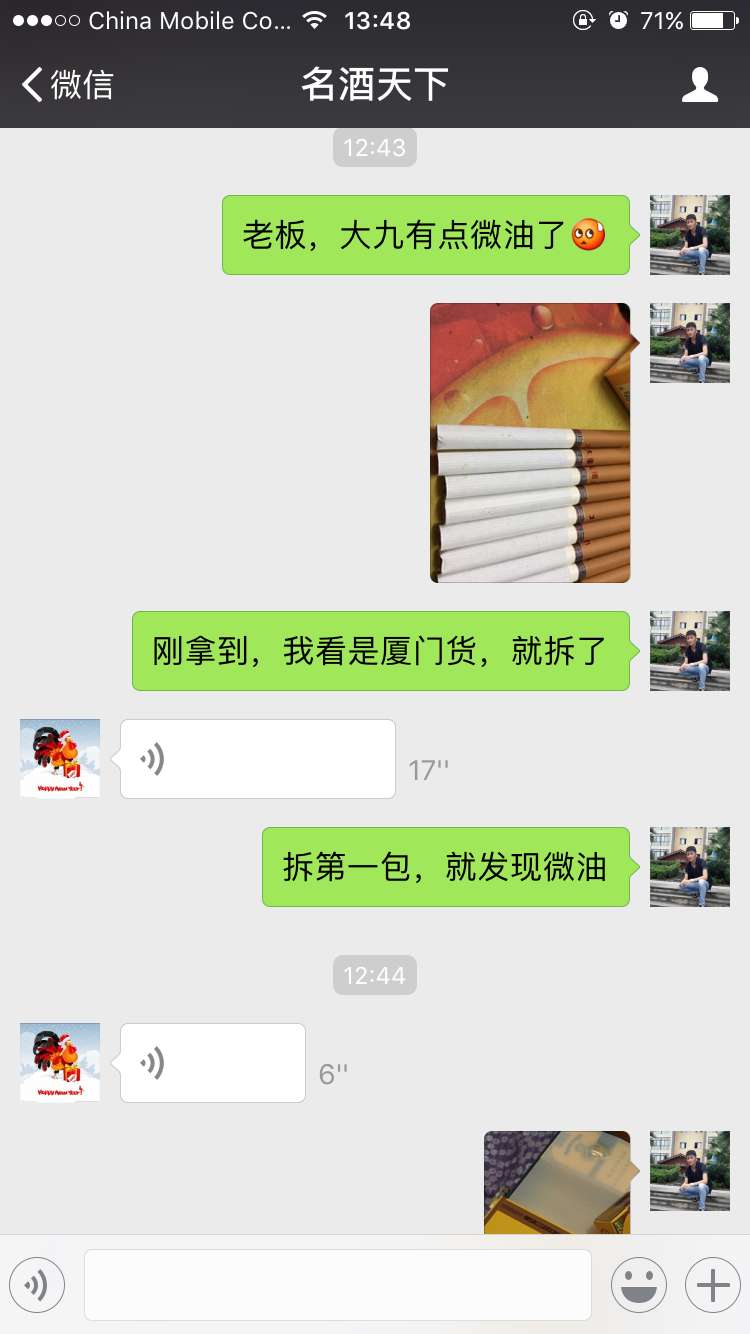The width and height of the screenshot is (750, 1334).
Task: Open the plus attachment menu
Action: pos(712,1285)
